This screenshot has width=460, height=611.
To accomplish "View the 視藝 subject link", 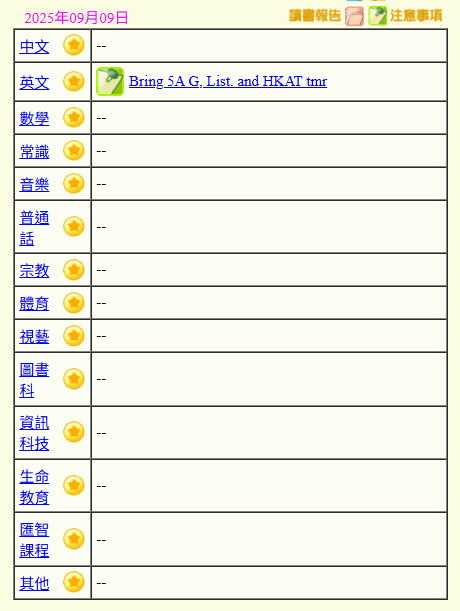I will [34, 336].
